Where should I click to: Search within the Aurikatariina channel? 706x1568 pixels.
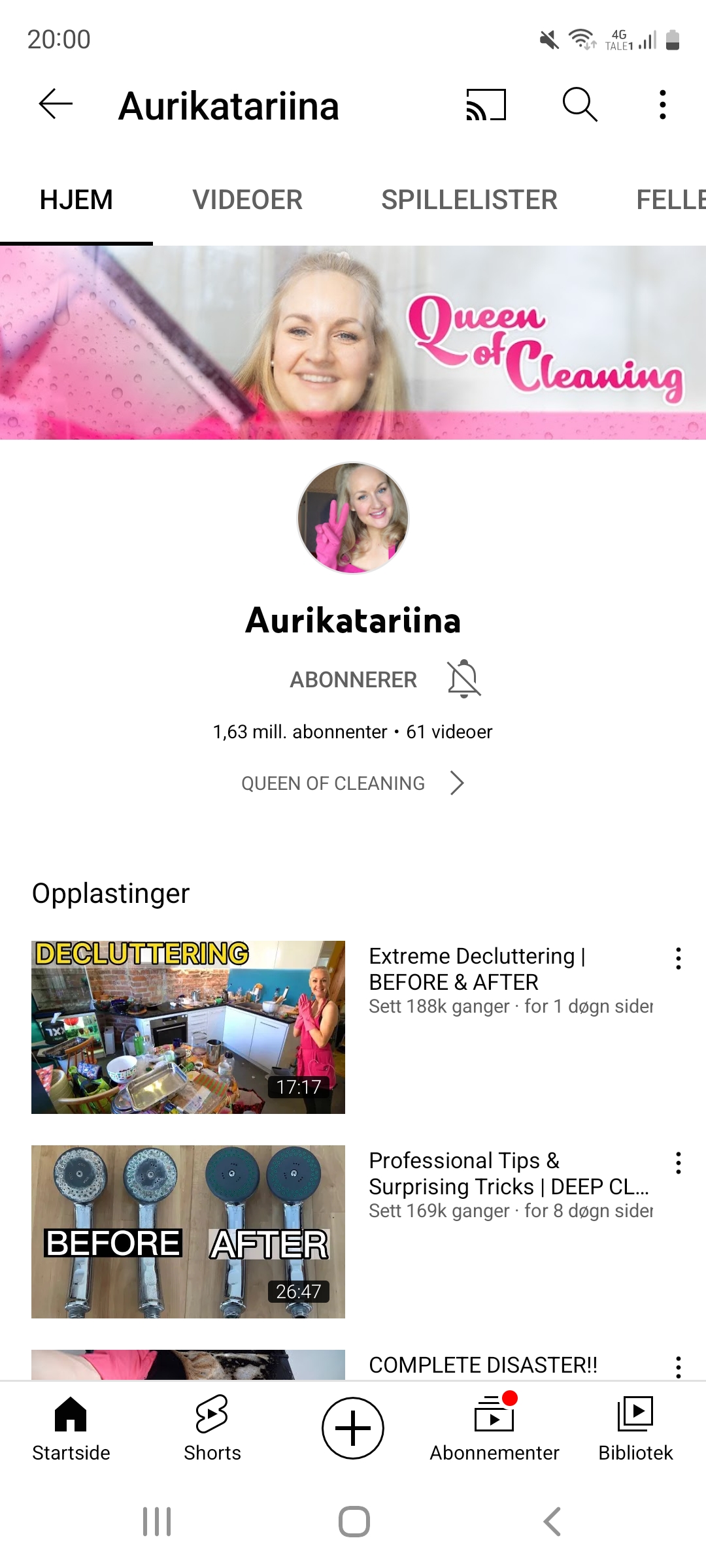pos(580,105)
